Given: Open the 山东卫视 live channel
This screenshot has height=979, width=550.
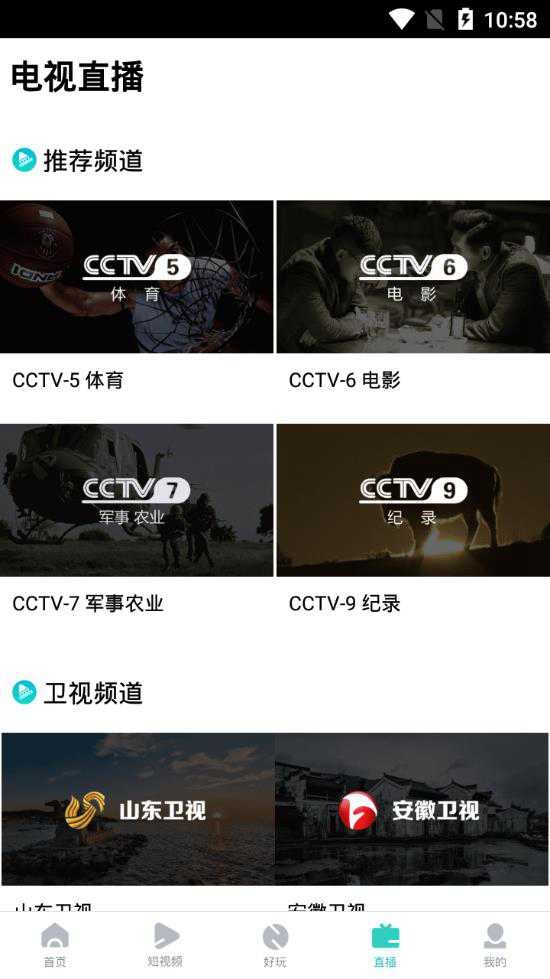Looking at the screenshot, I should [x=138, y=809].
